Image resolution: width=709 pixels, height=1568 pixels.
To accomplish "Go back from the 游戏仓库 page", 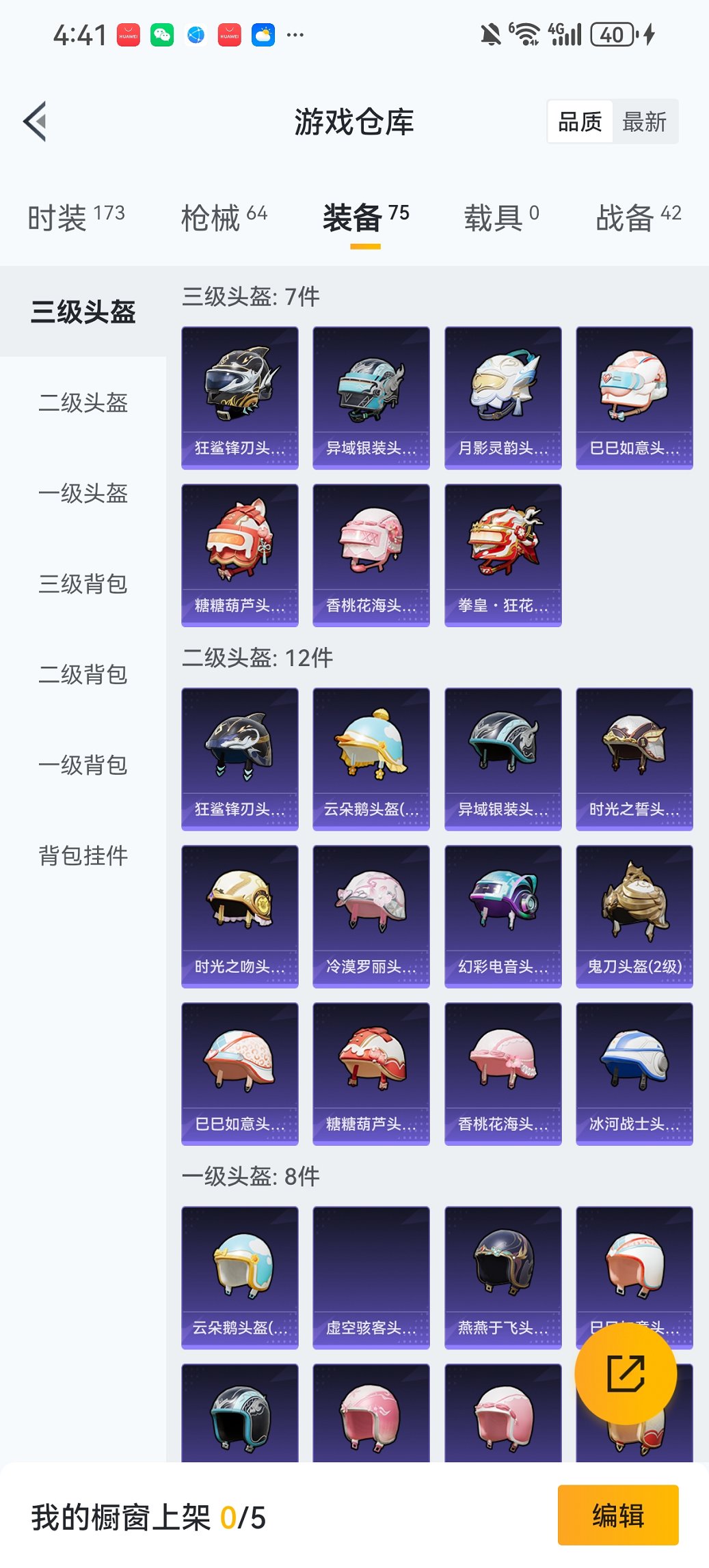I will [36, 122].
